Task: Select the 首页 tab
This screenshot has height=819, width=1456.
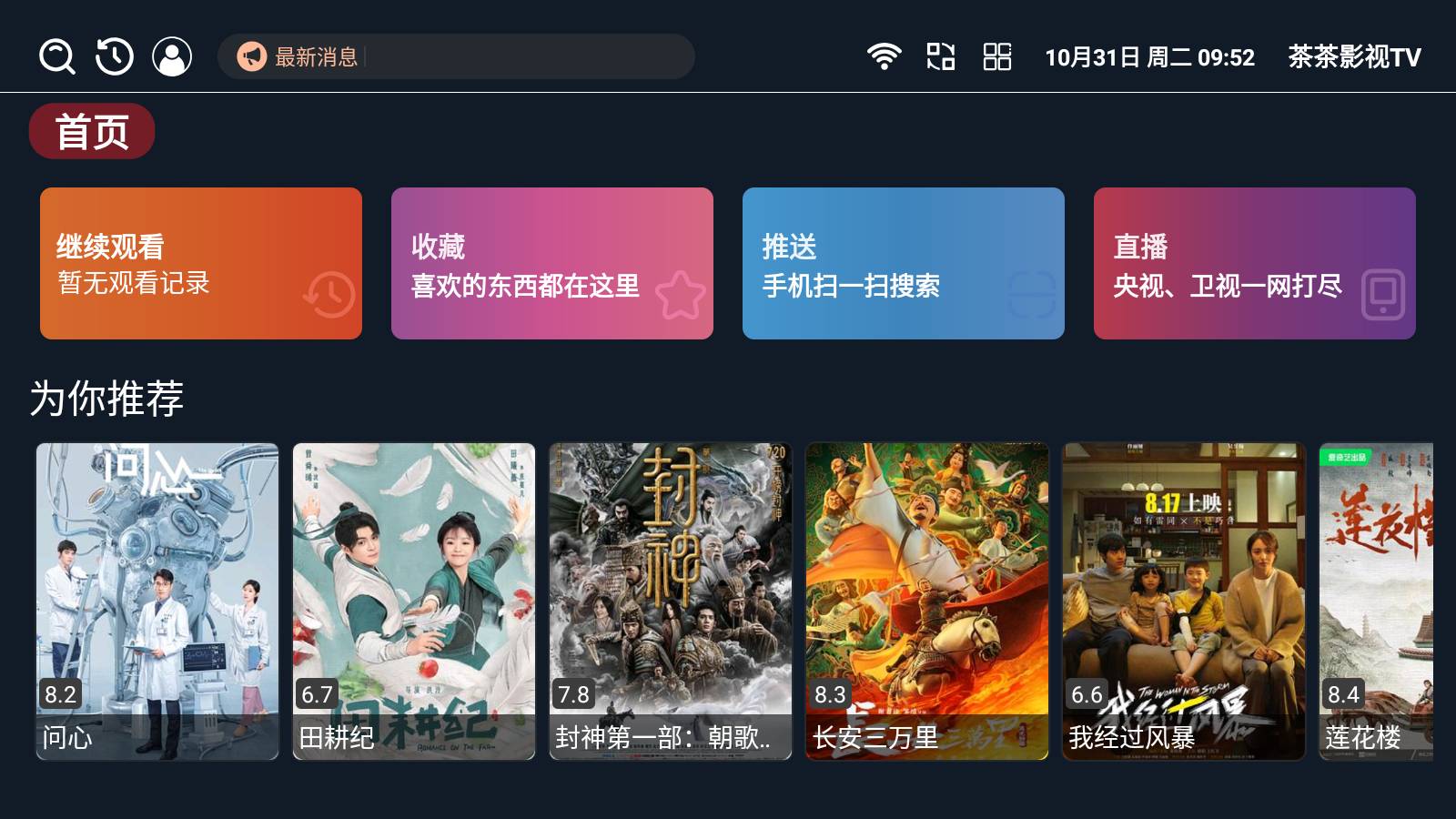Action: (92, 132)
